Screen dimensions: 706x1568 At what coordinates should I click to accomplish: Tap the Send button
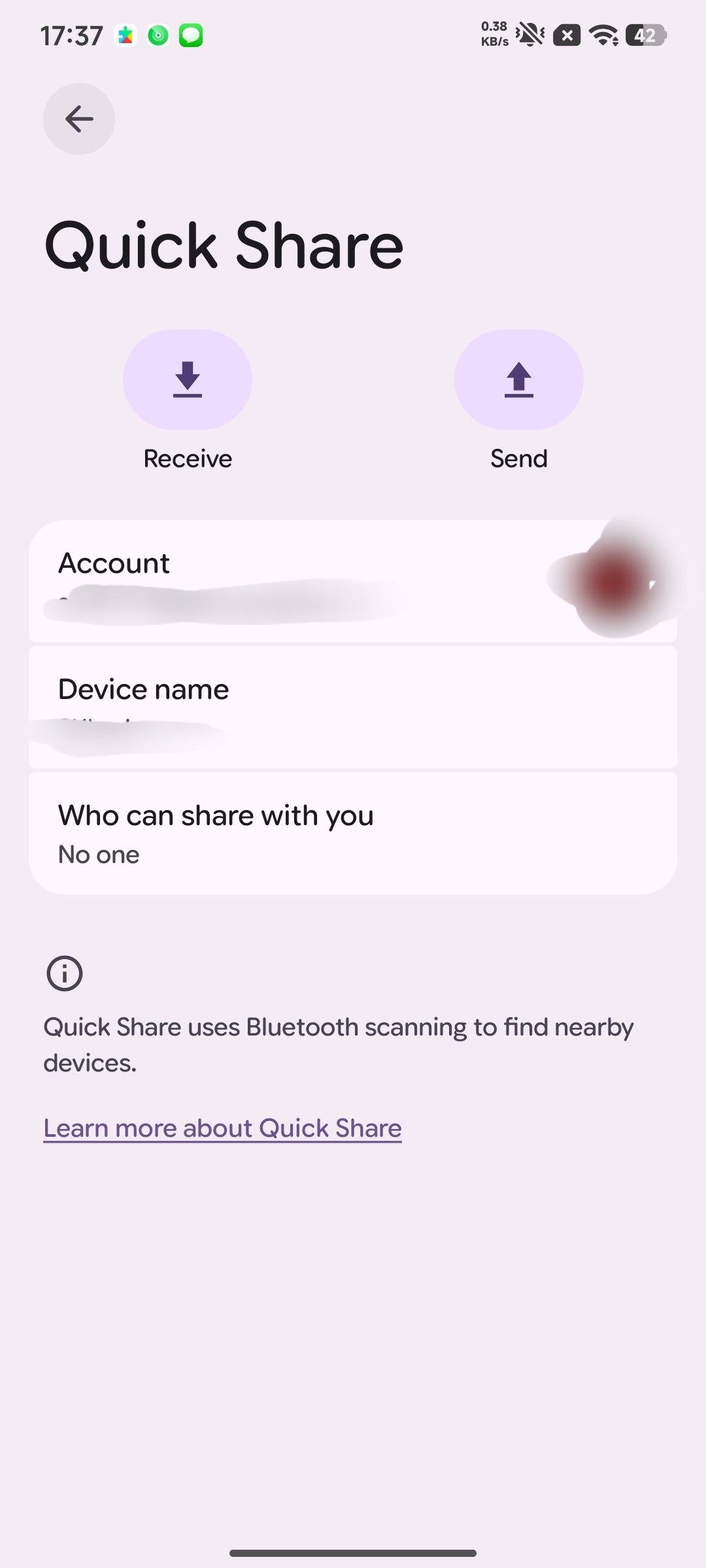[x=518, y=380]
